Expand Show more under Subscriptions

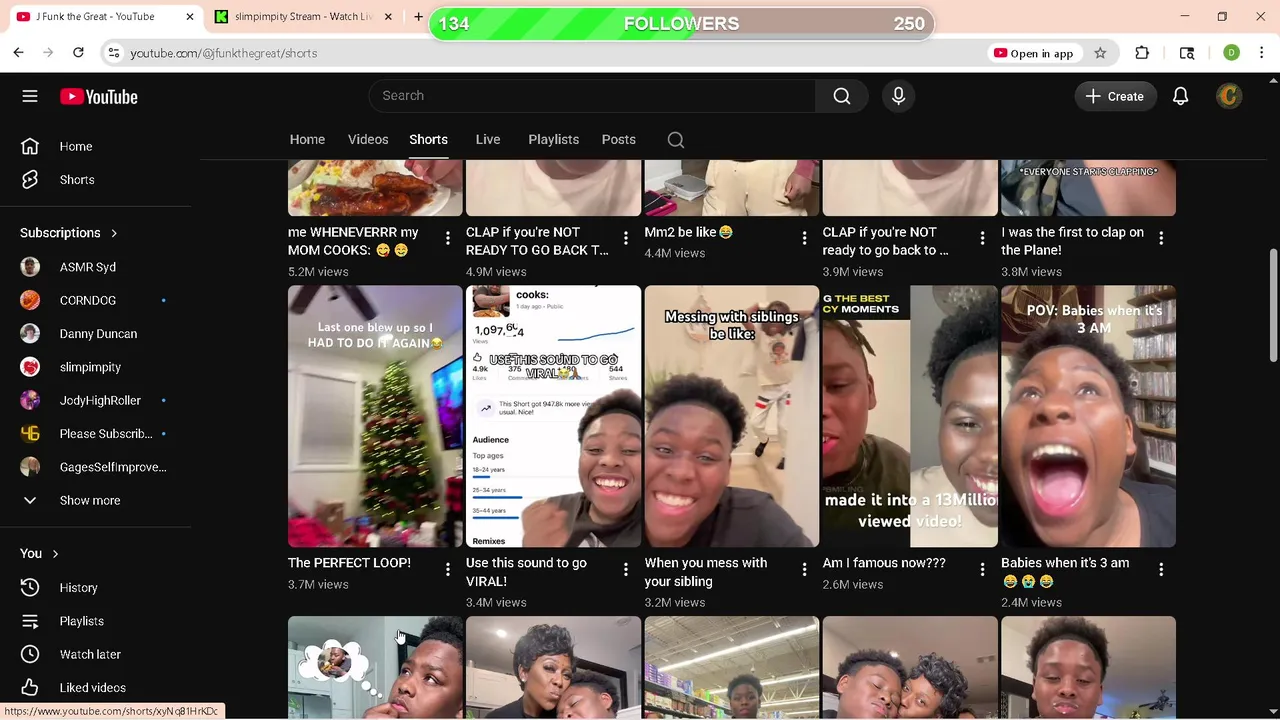point(90,500)
